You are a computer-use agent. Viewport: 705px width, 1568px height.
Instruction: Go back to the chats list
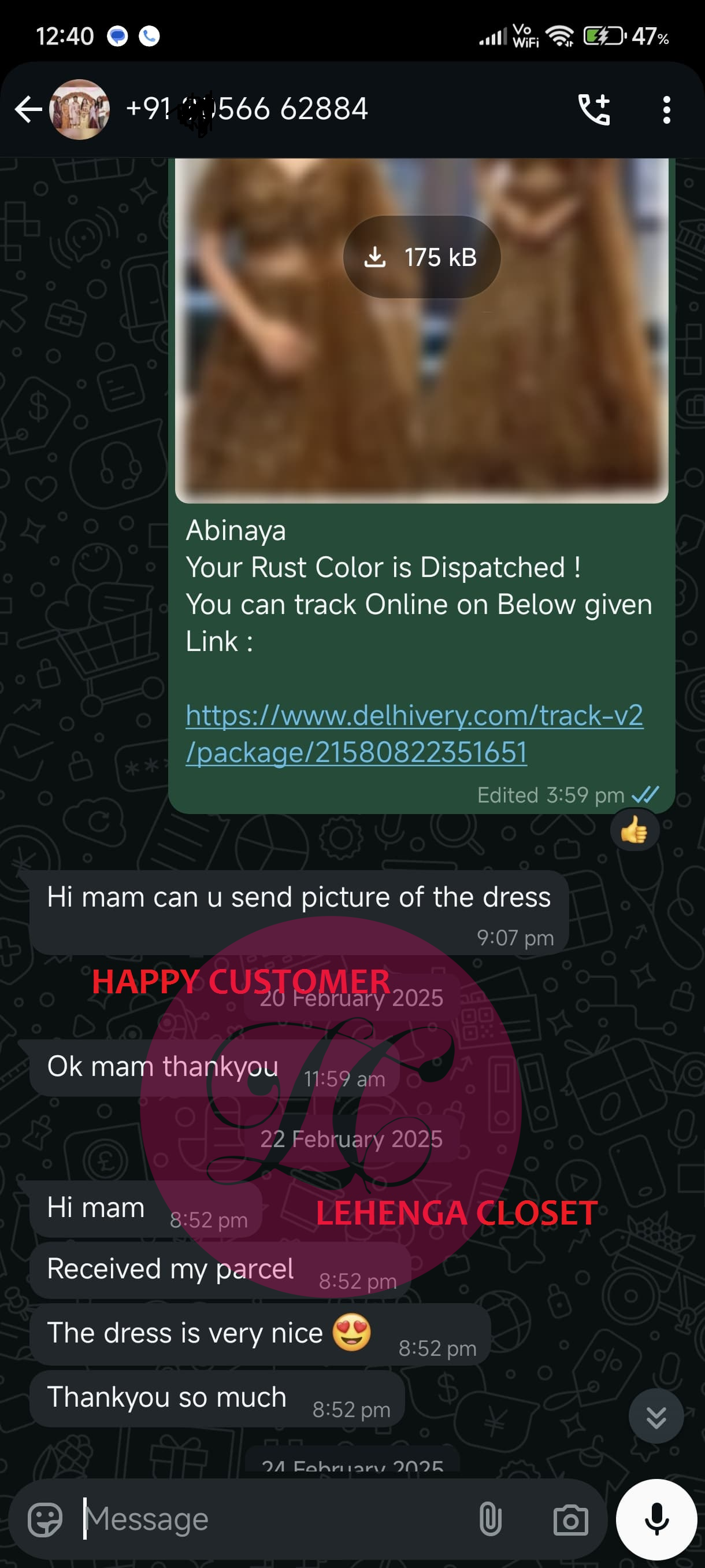tap(27, 110)
